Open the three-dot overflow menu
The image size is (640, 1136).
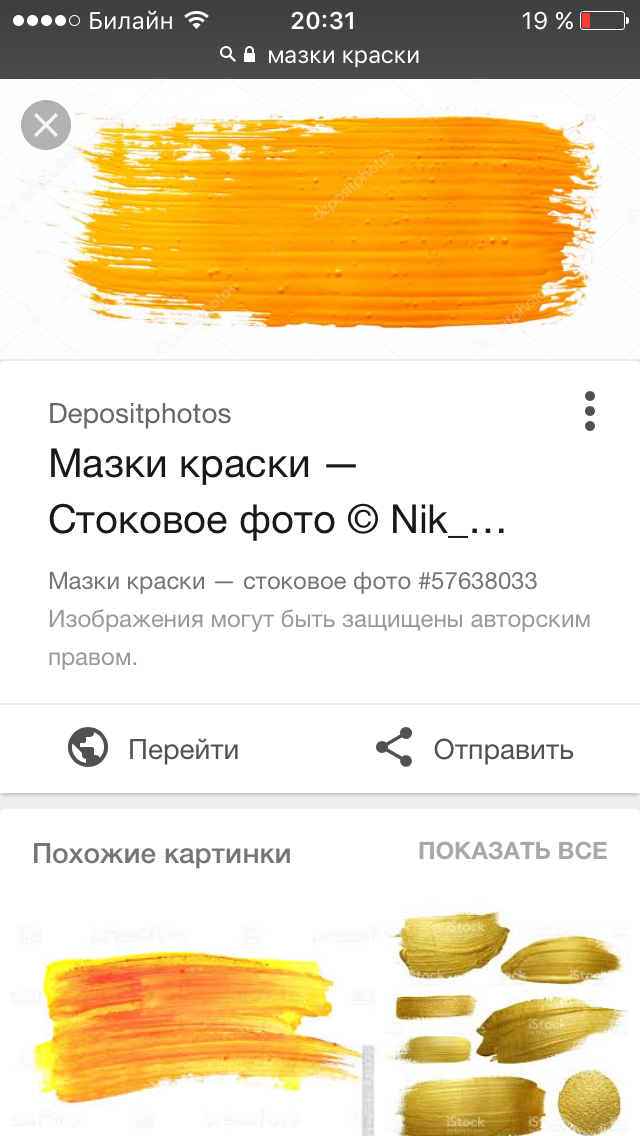pos(590,412)
